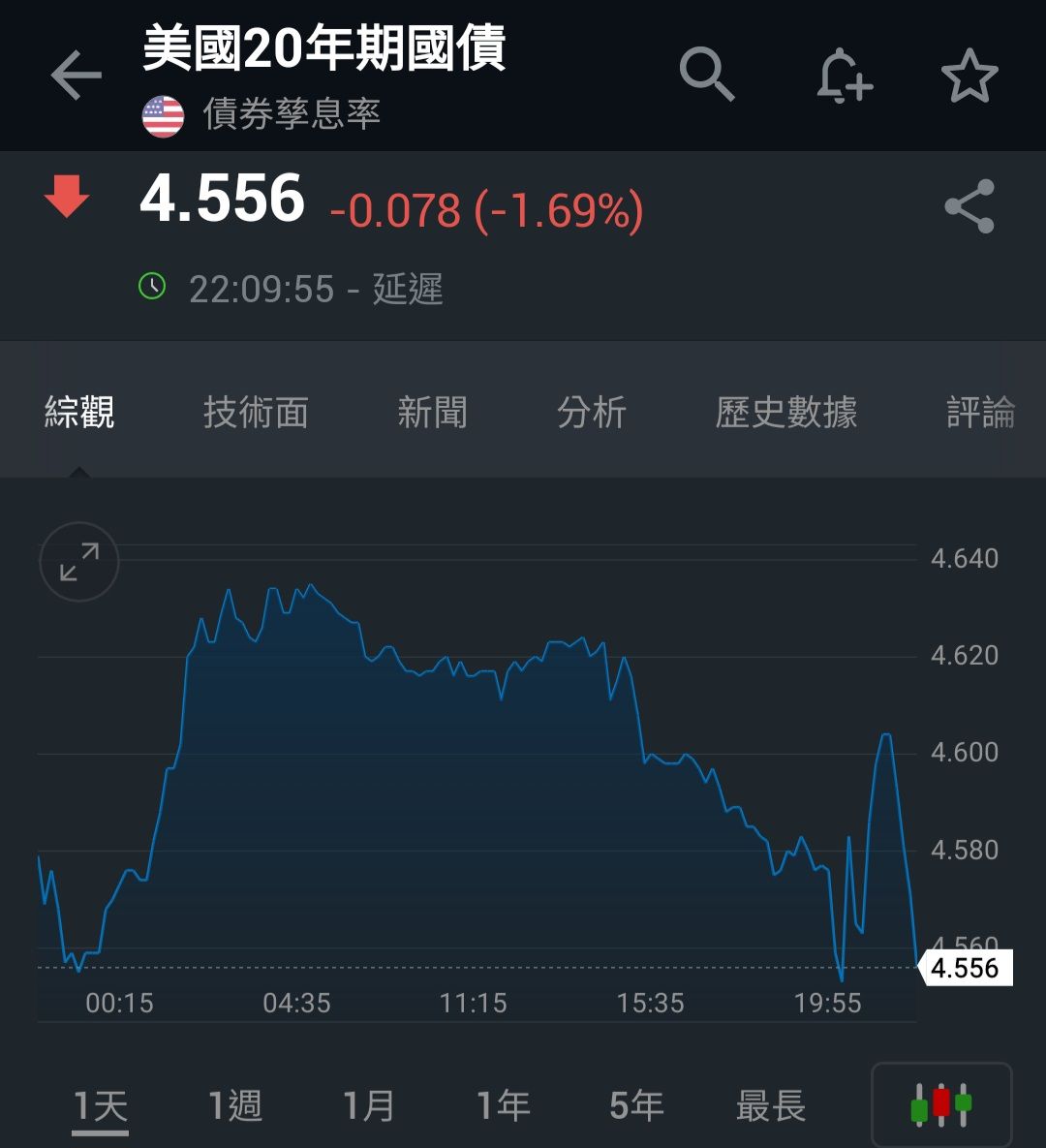
Task: Go back using the top arrow
Action: [x=76, y=76]
